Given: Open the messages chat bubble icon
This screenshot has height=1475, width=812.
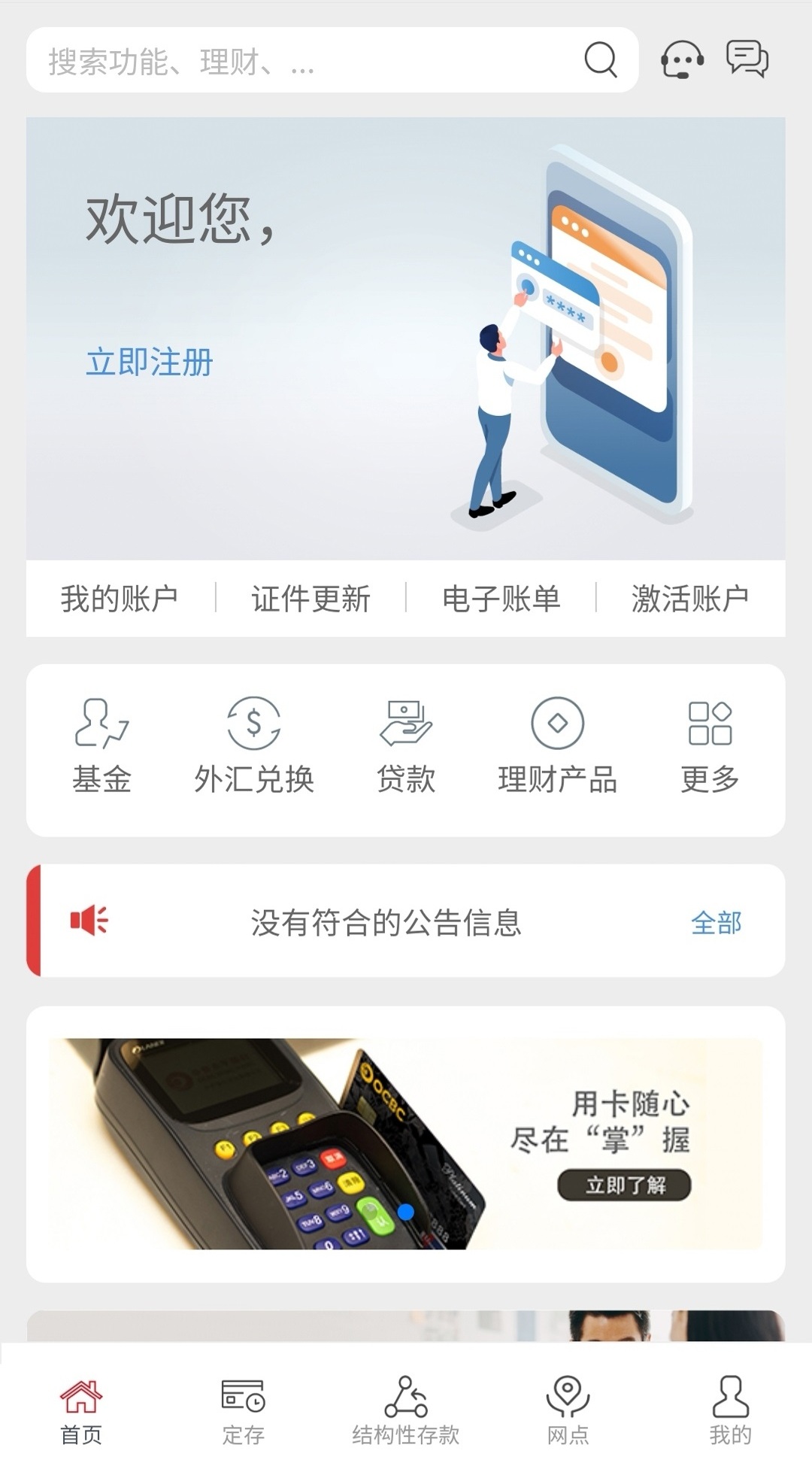Looking at the screenshot, I should pyautogui.click(x=747, y=59).
